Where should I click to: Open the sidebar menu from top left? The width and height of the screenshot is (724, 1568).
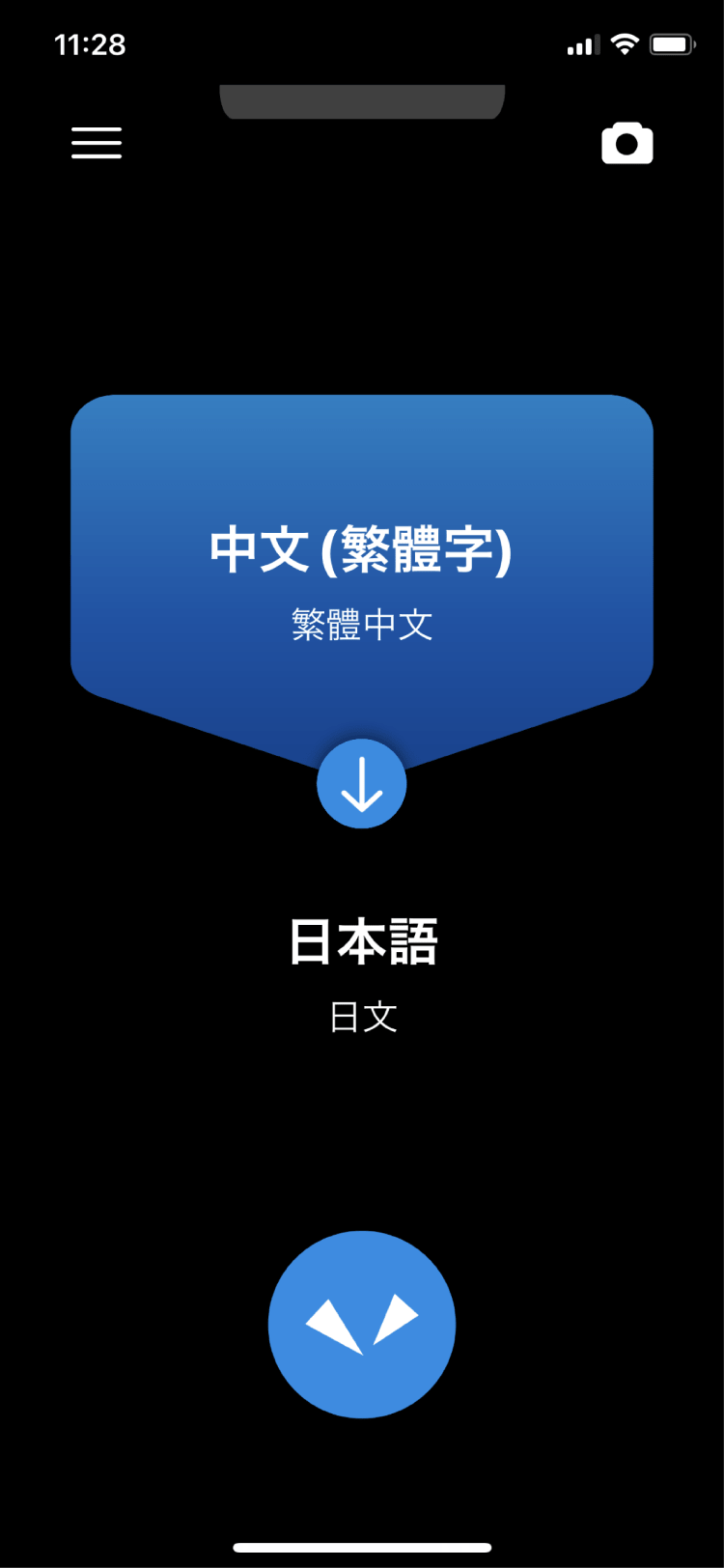point(96,143)
